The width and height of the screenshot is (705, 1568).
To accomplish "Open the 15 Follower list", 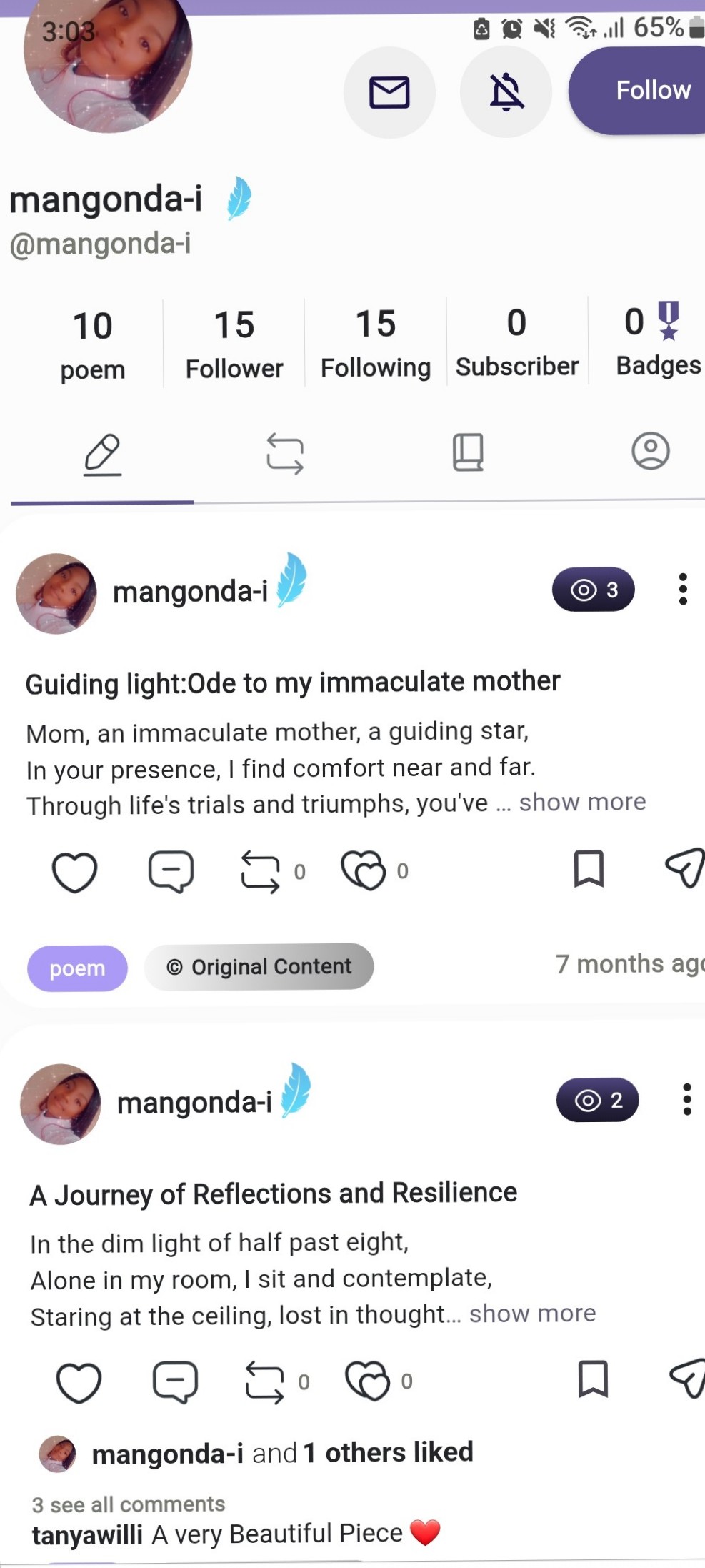I will (234, 344).
